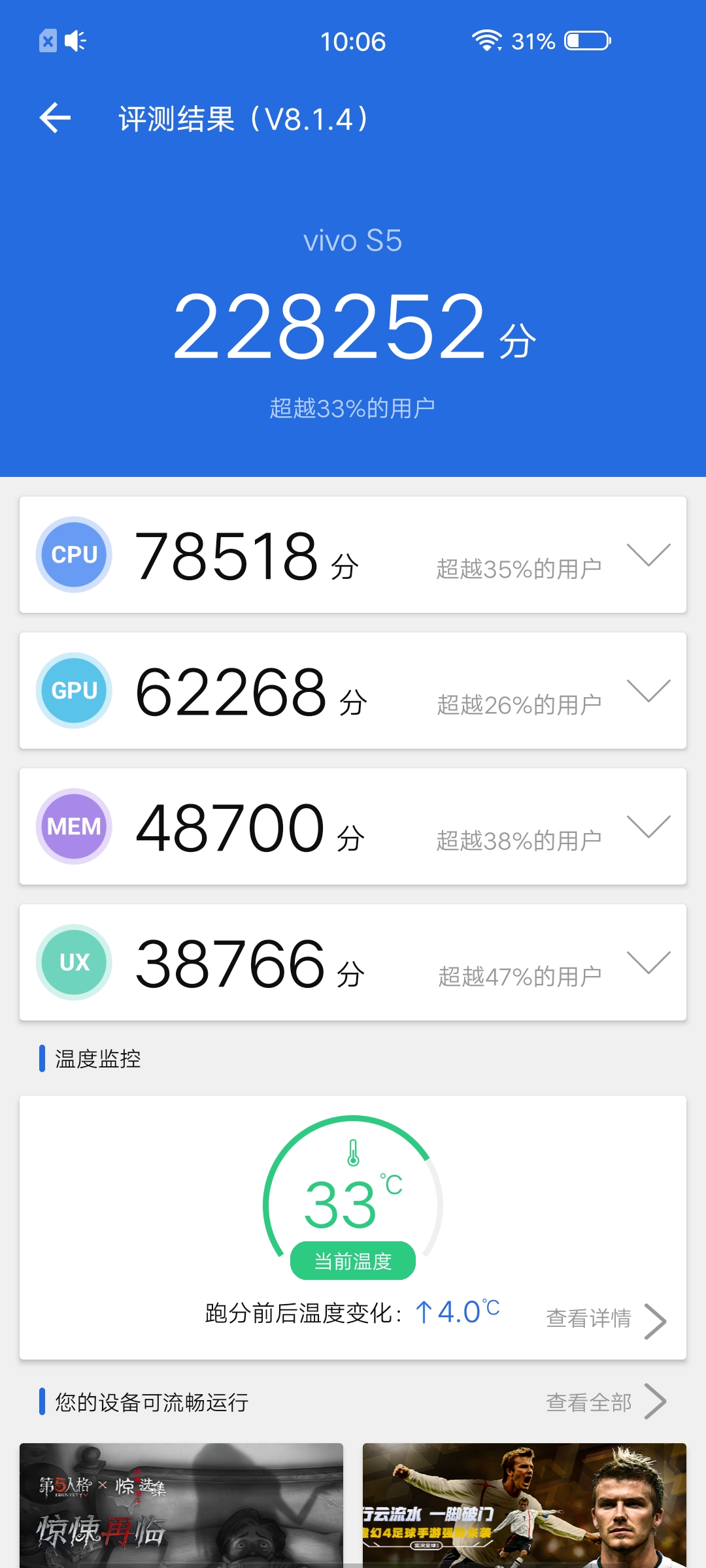Tap 查看全部 to see all games

[x=605, y=1402]
